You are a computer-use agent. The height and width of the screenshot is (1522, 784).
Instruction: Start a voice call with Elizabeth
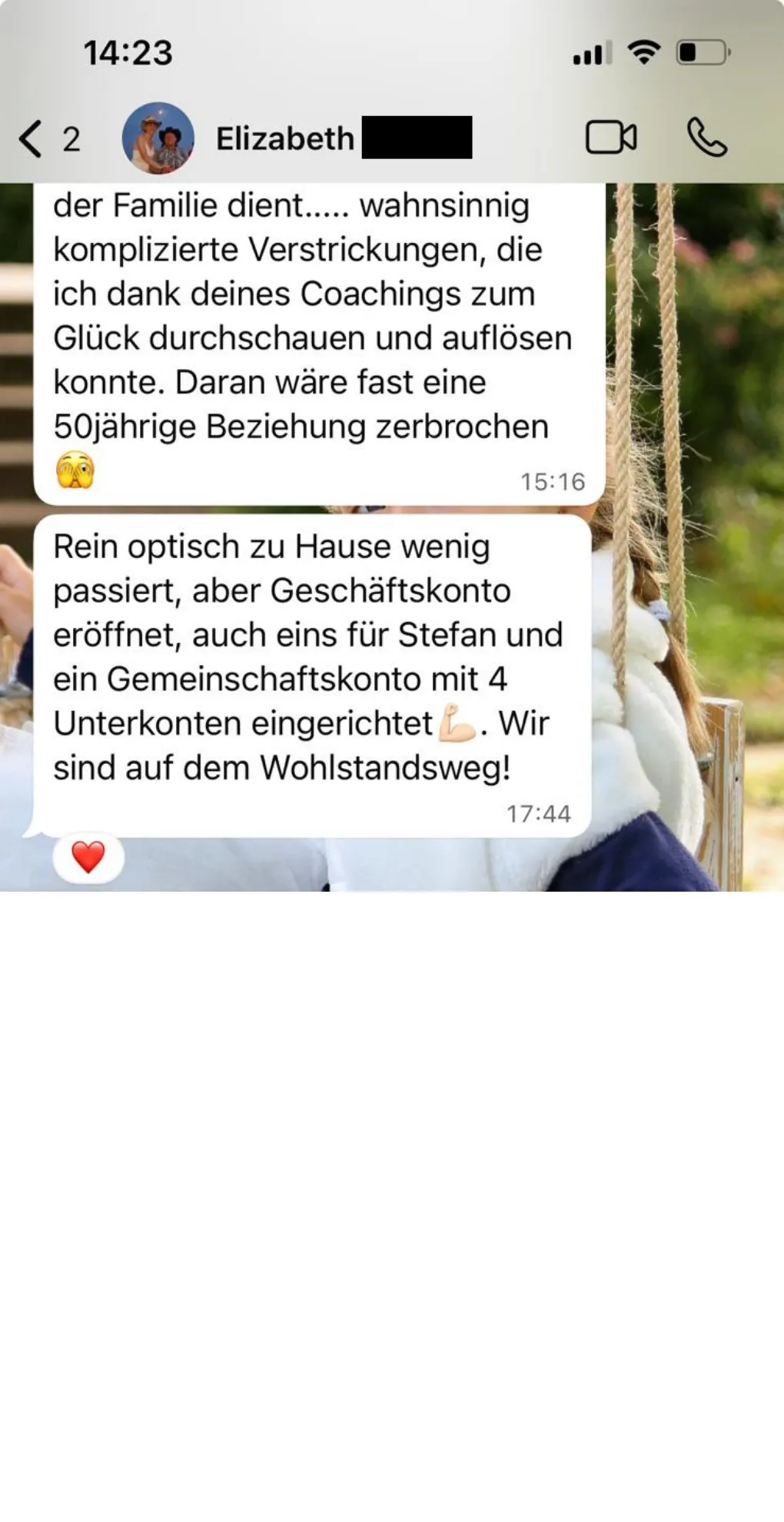point(706,138)
